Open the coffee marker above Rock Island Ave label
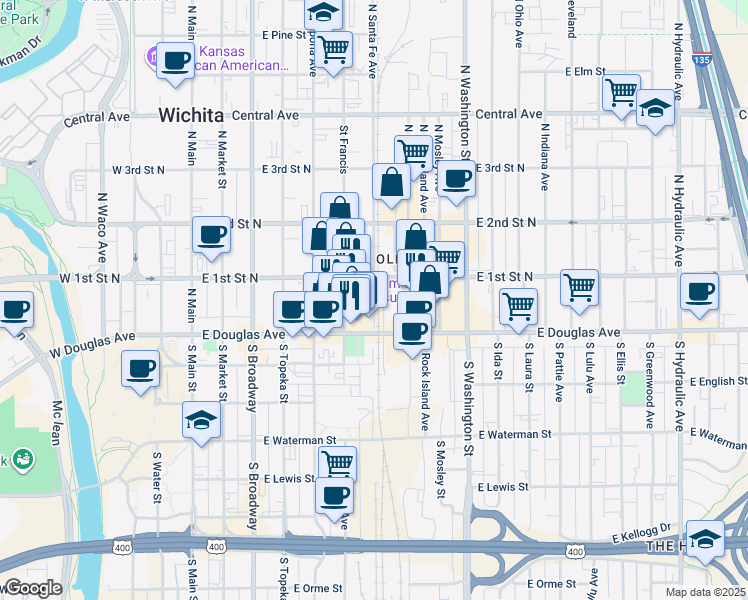This screenshot has height=600, width=748. (x=412, y=331)
